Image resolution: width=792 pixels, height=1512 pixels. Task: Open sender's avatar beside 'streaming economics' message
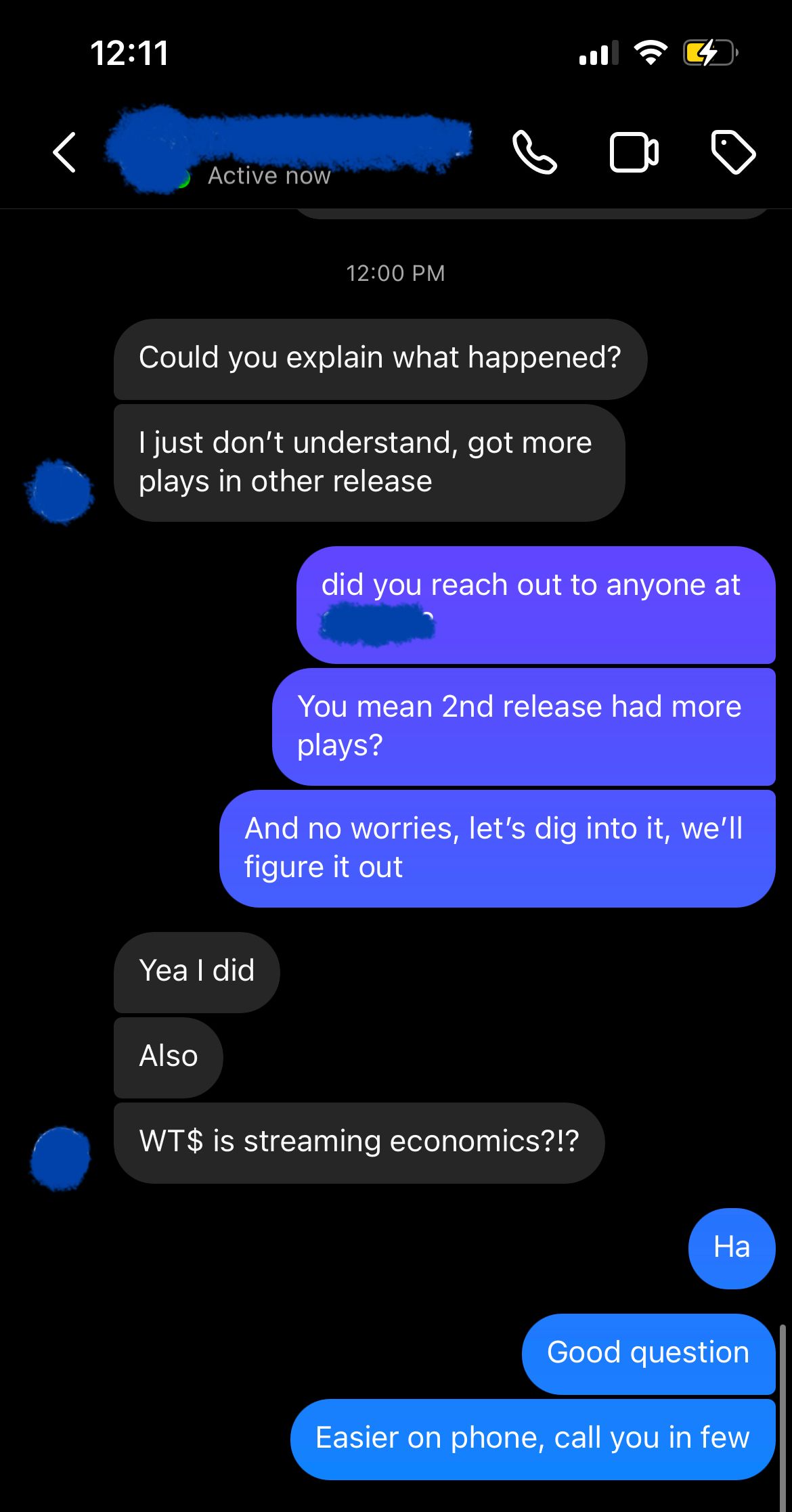click(x=60, y=1158)
